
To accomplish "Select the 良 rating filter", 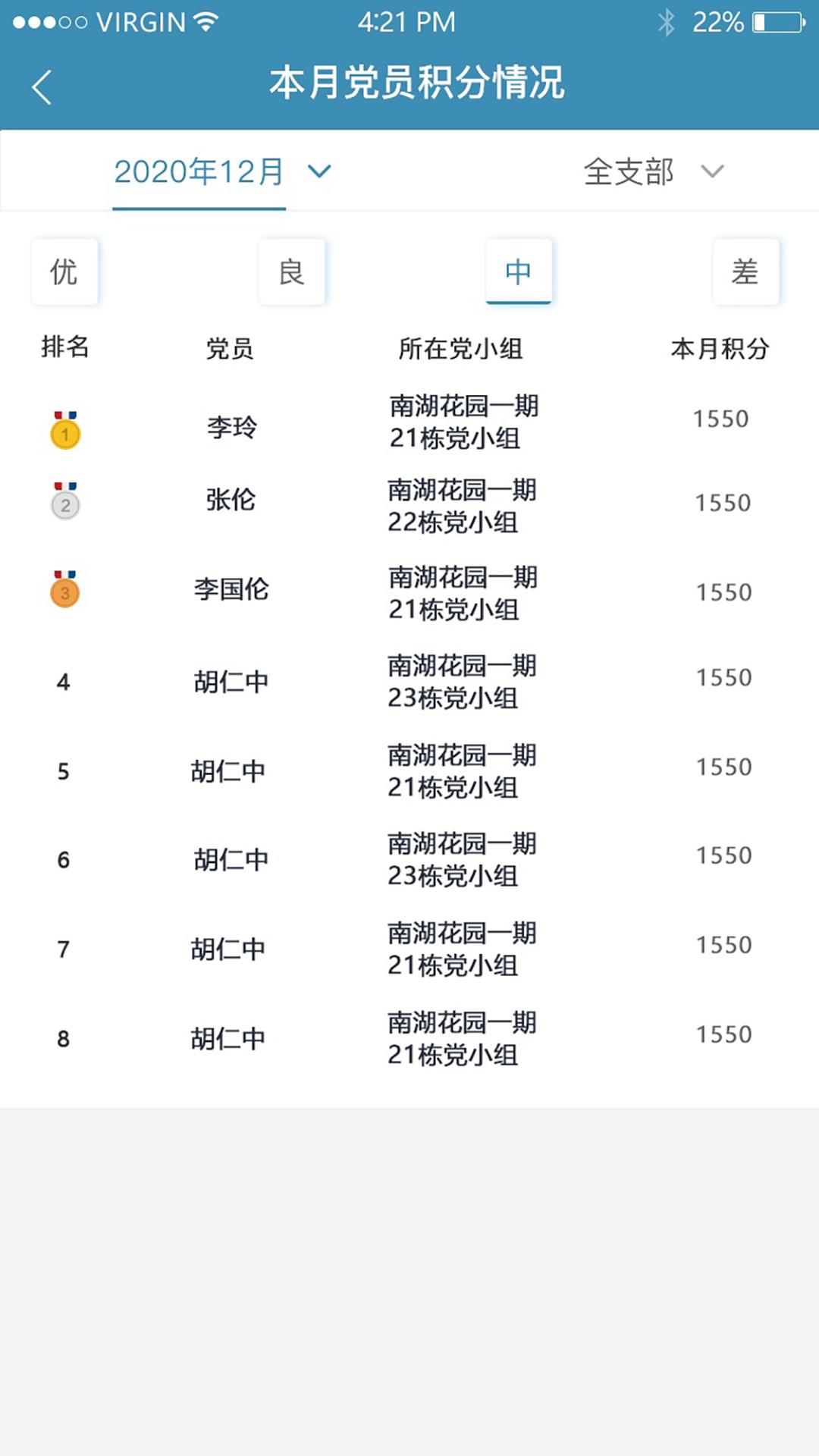I will (x=292, y=271).
